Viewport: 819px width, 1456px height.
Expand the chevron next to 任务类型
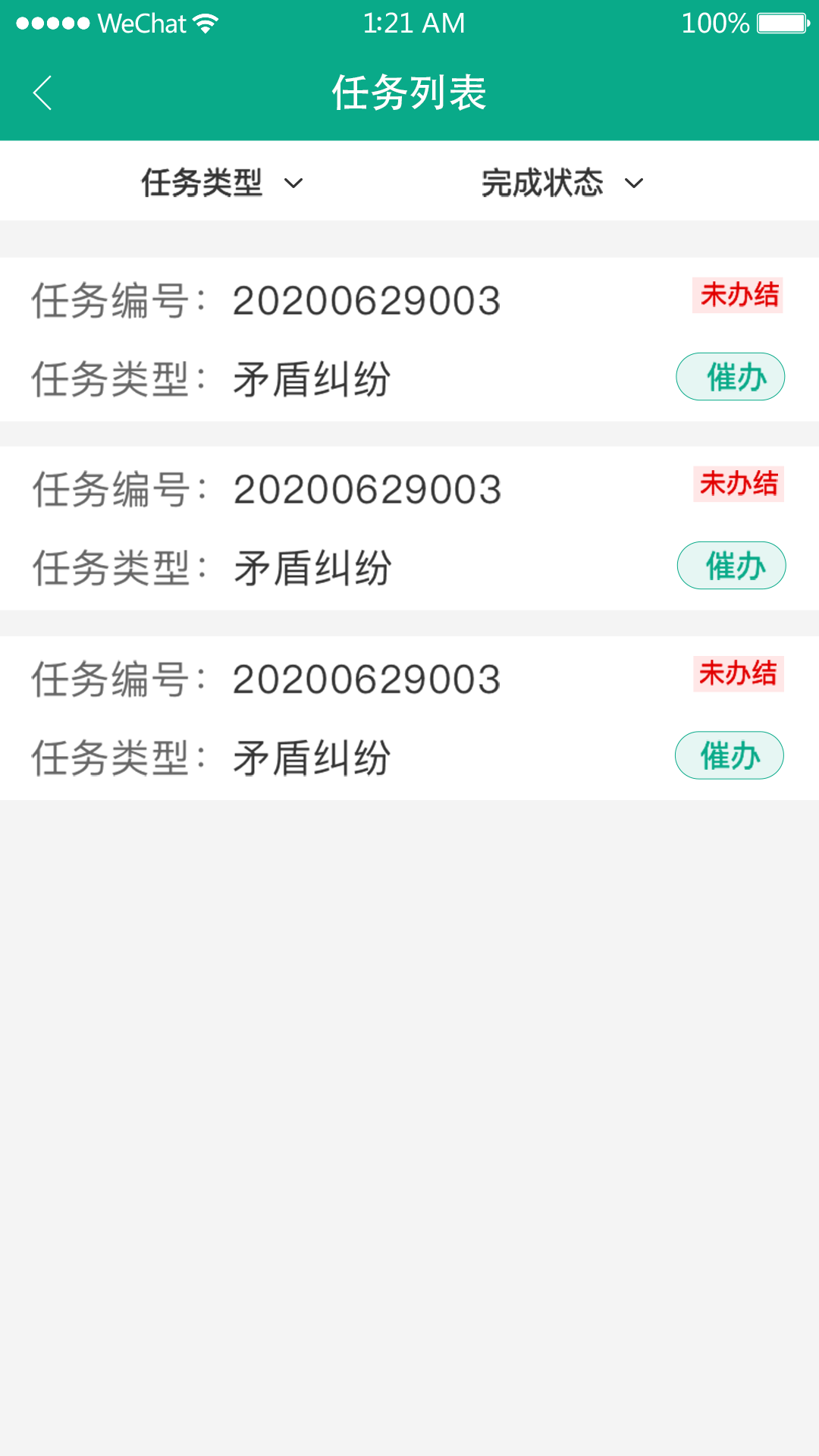[x=295, y=184]
